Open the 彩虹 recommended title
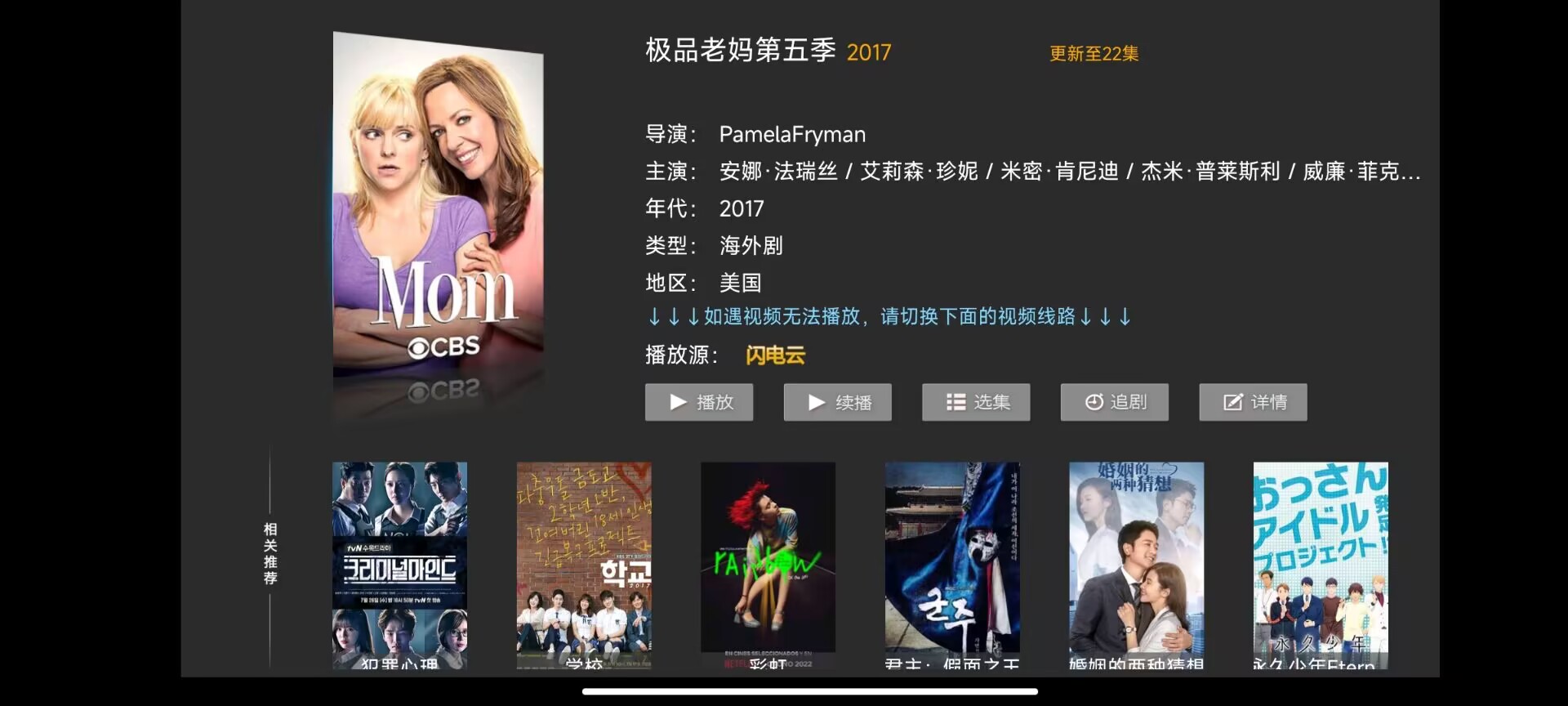The image size is (1568, 706). (x=768, y=564)
